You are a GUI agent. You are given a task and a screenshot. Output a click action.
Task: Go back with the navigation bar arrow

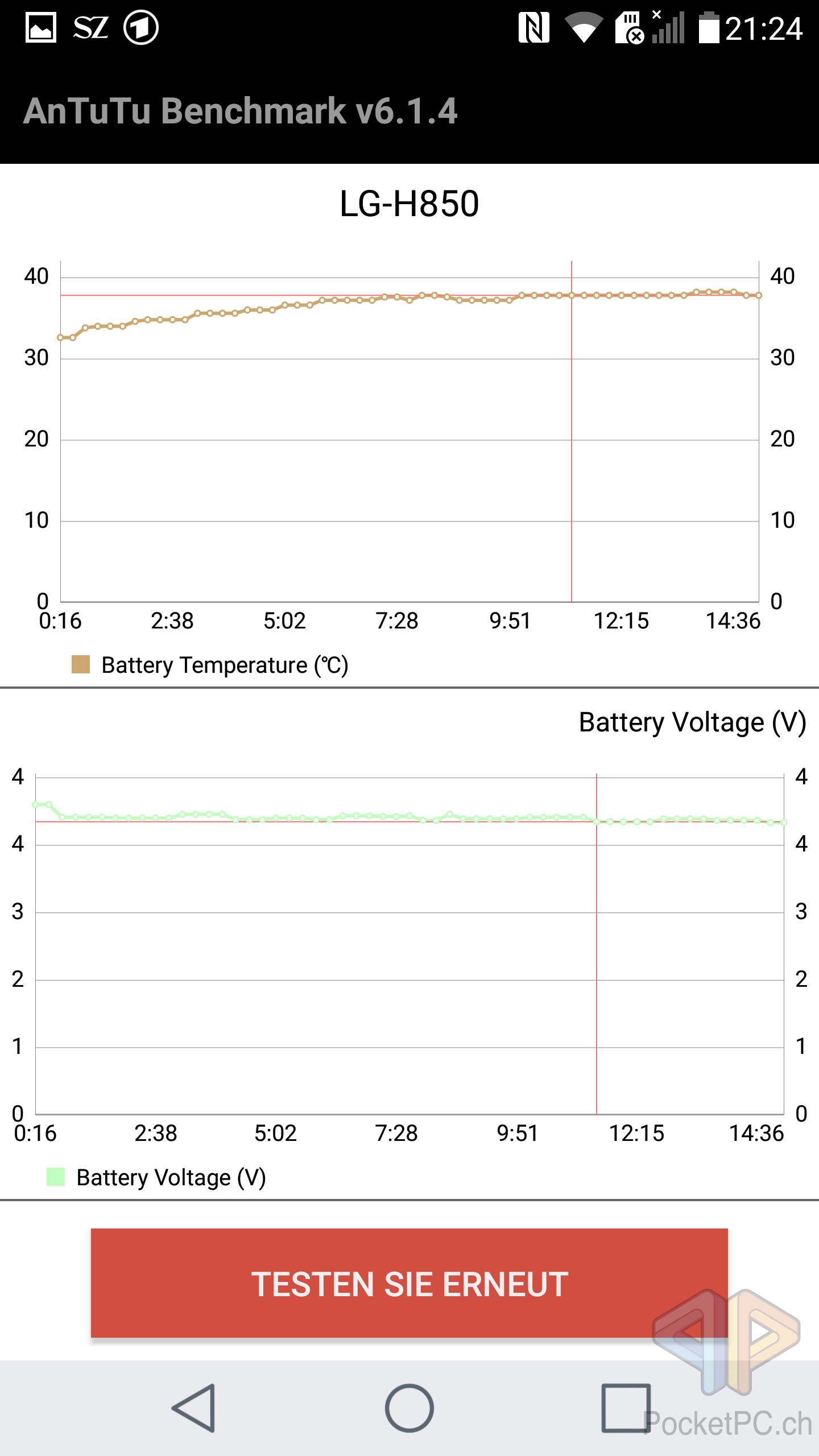pyautogui.click(x=194, y=1408)
